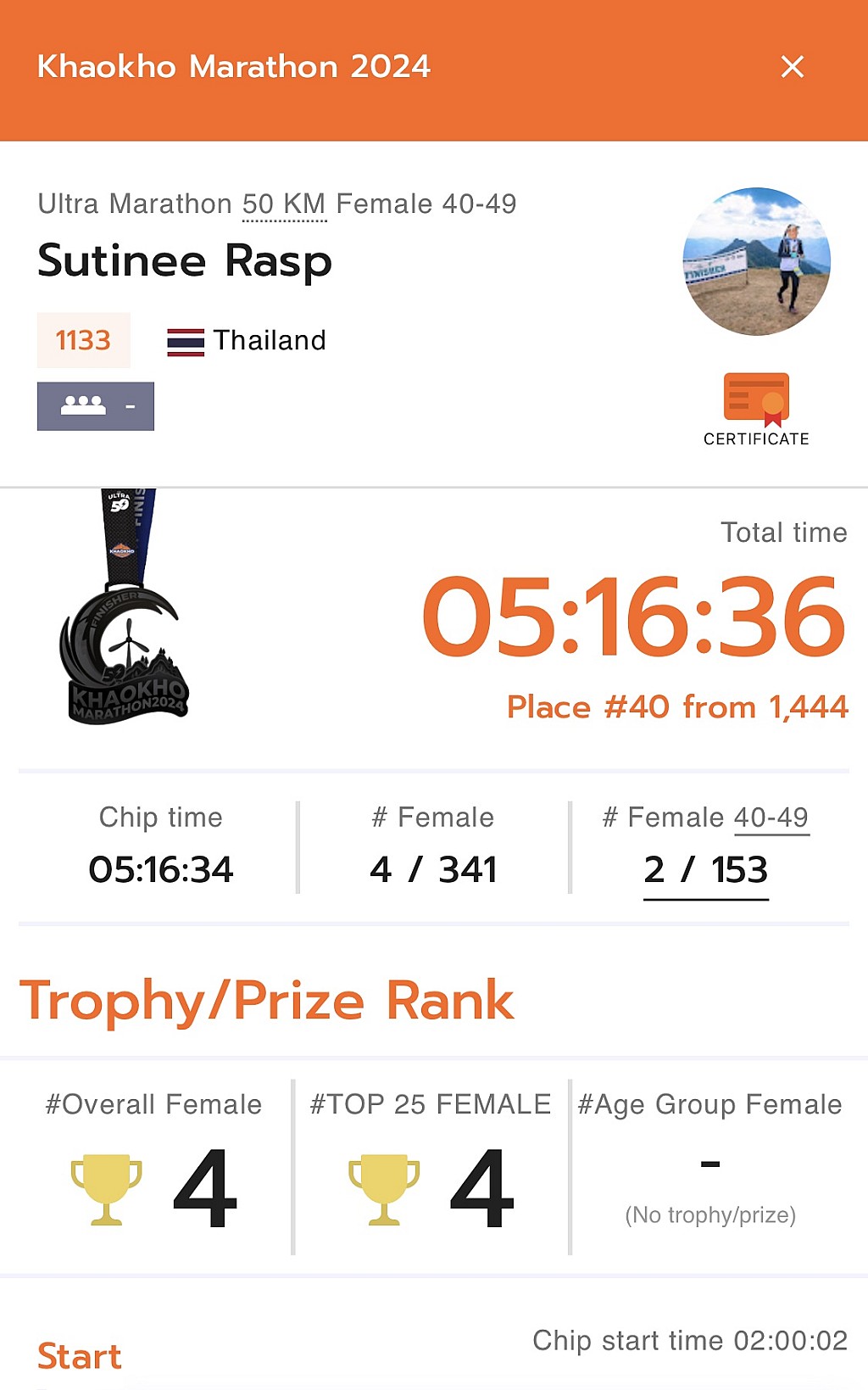View Sutinee Rasp's profile photo

(756, 261)
